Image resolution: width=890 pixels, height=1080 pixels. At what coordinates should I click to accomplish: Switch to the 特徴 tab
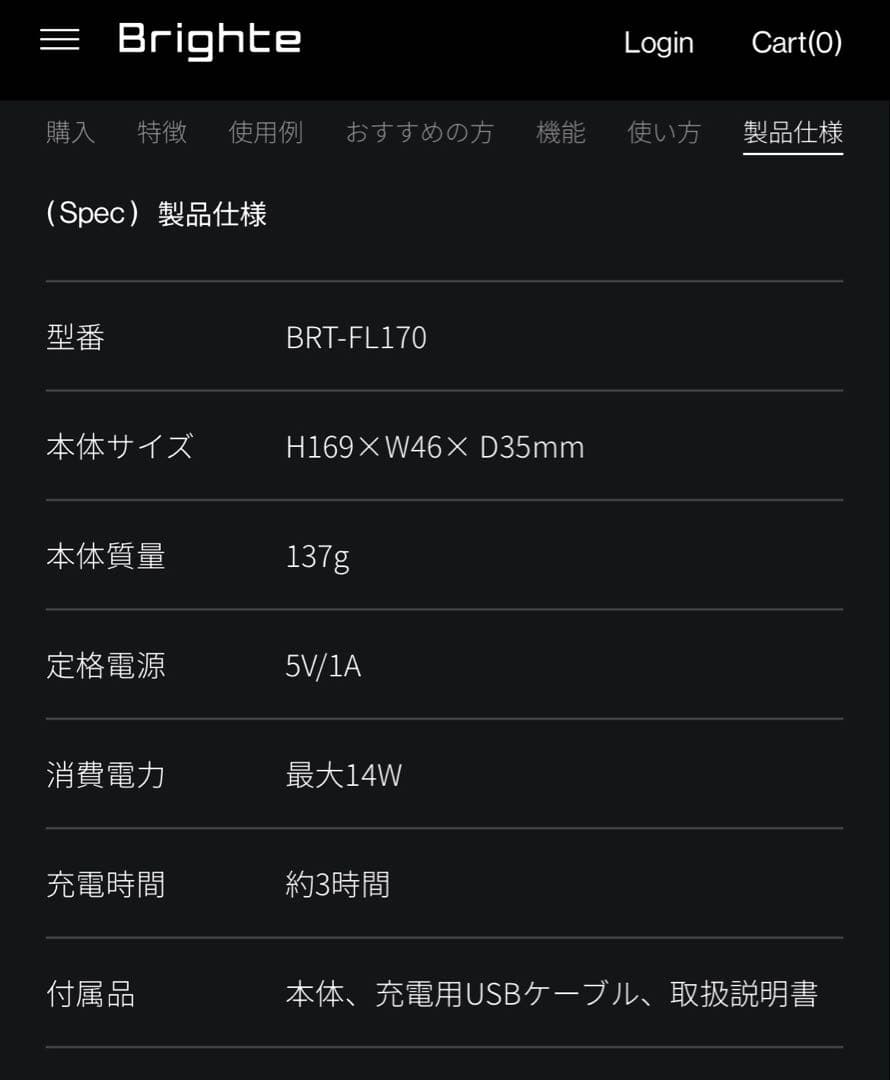click(162, 132)
